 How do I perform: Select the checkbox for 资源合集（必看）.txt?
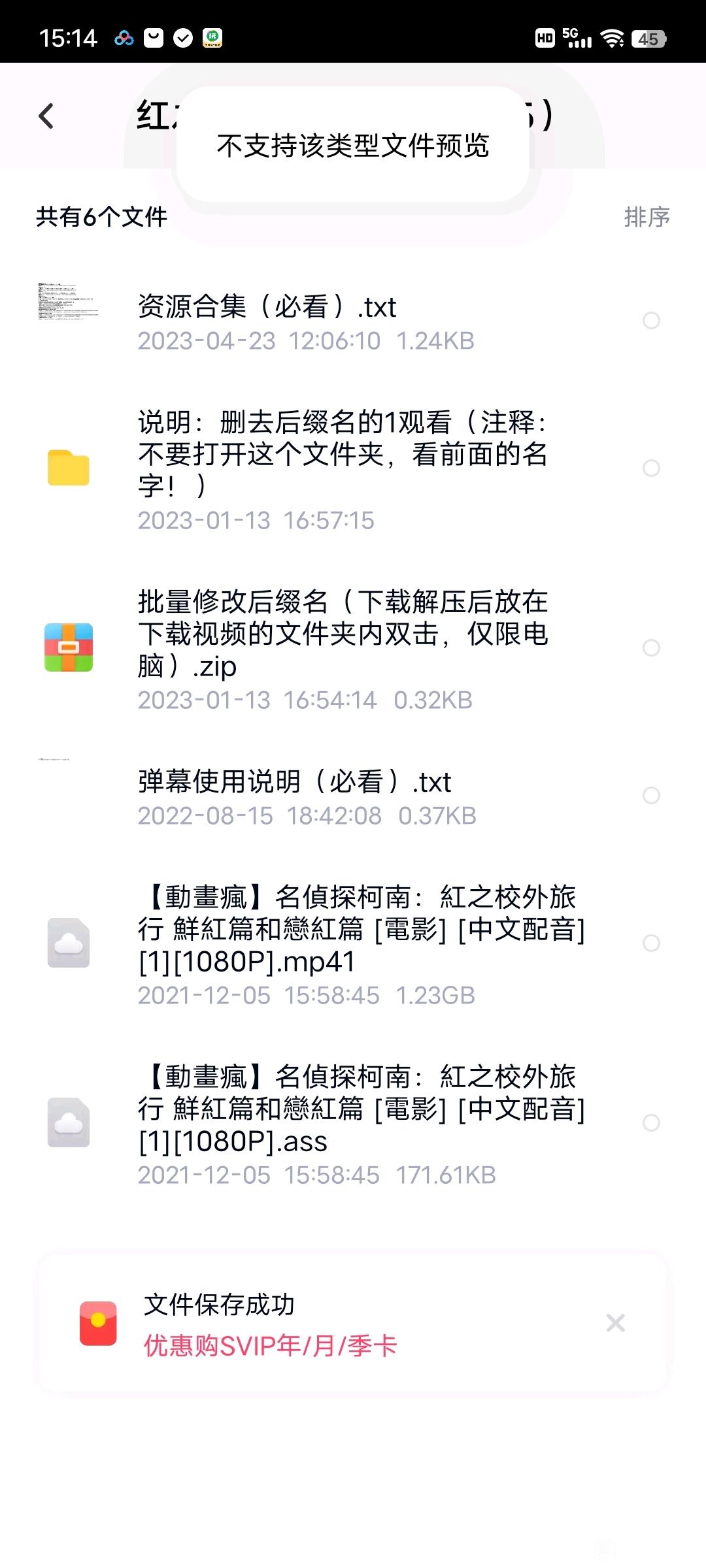[651, 320]
